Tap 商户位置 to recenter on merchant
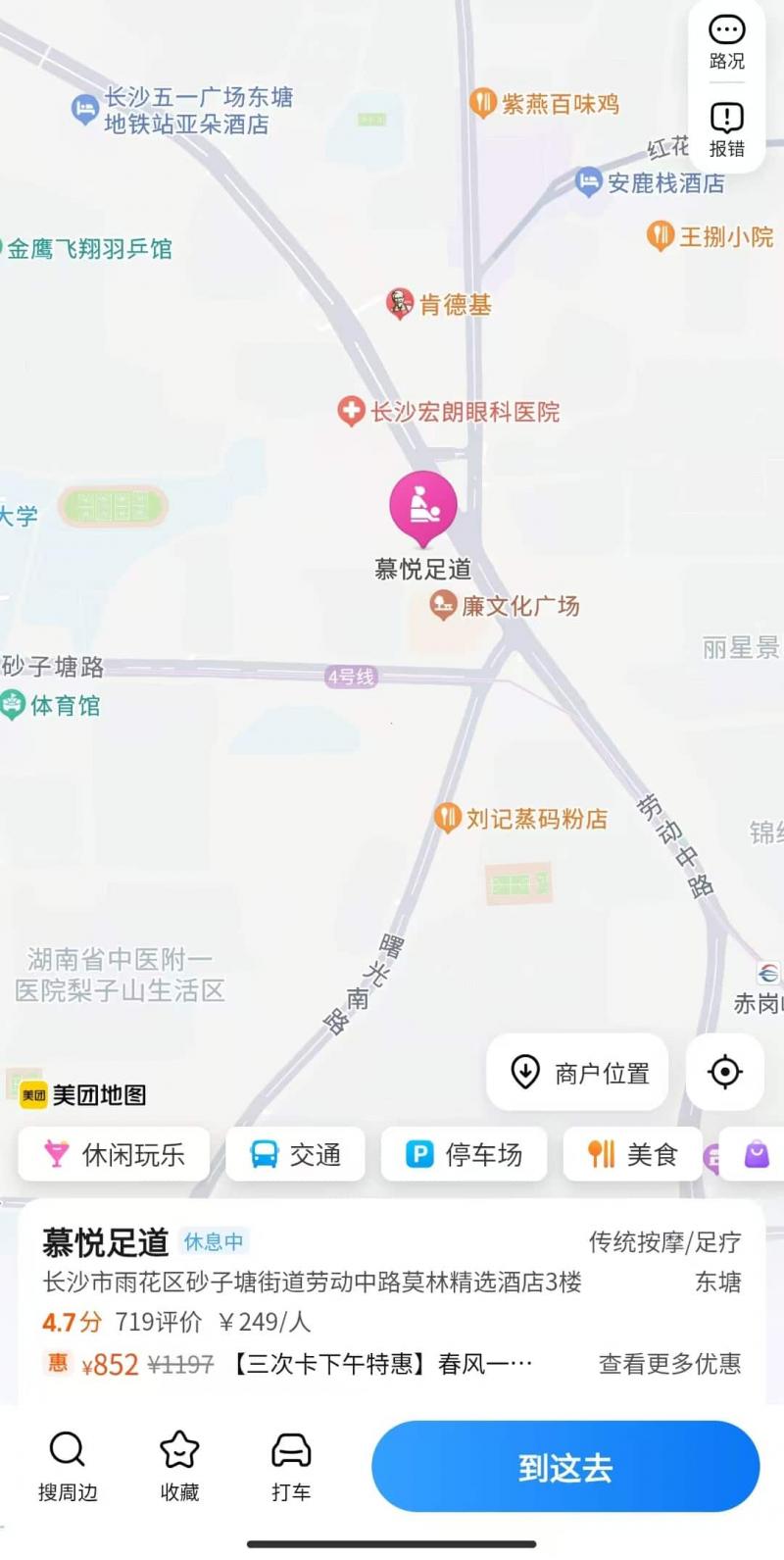Screen dimensions: 784x1560 click(x=577, y=1072)
